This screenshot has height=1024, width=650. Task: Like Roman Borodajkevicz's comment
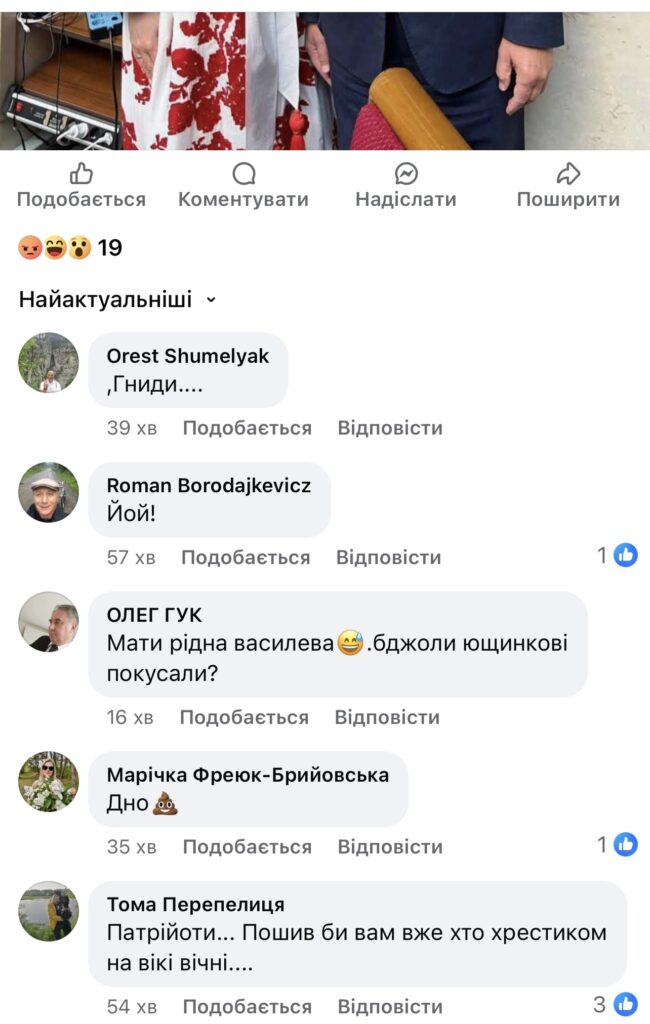[246, 557]
